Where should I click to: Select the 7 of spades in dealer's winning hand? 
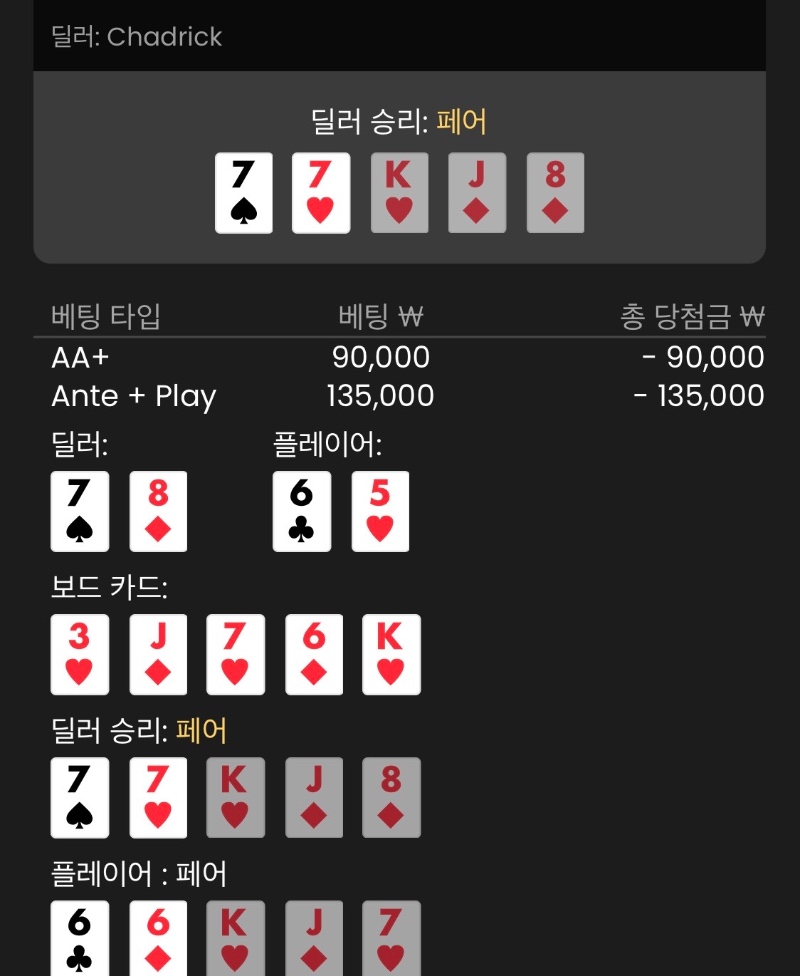(243, 193)
